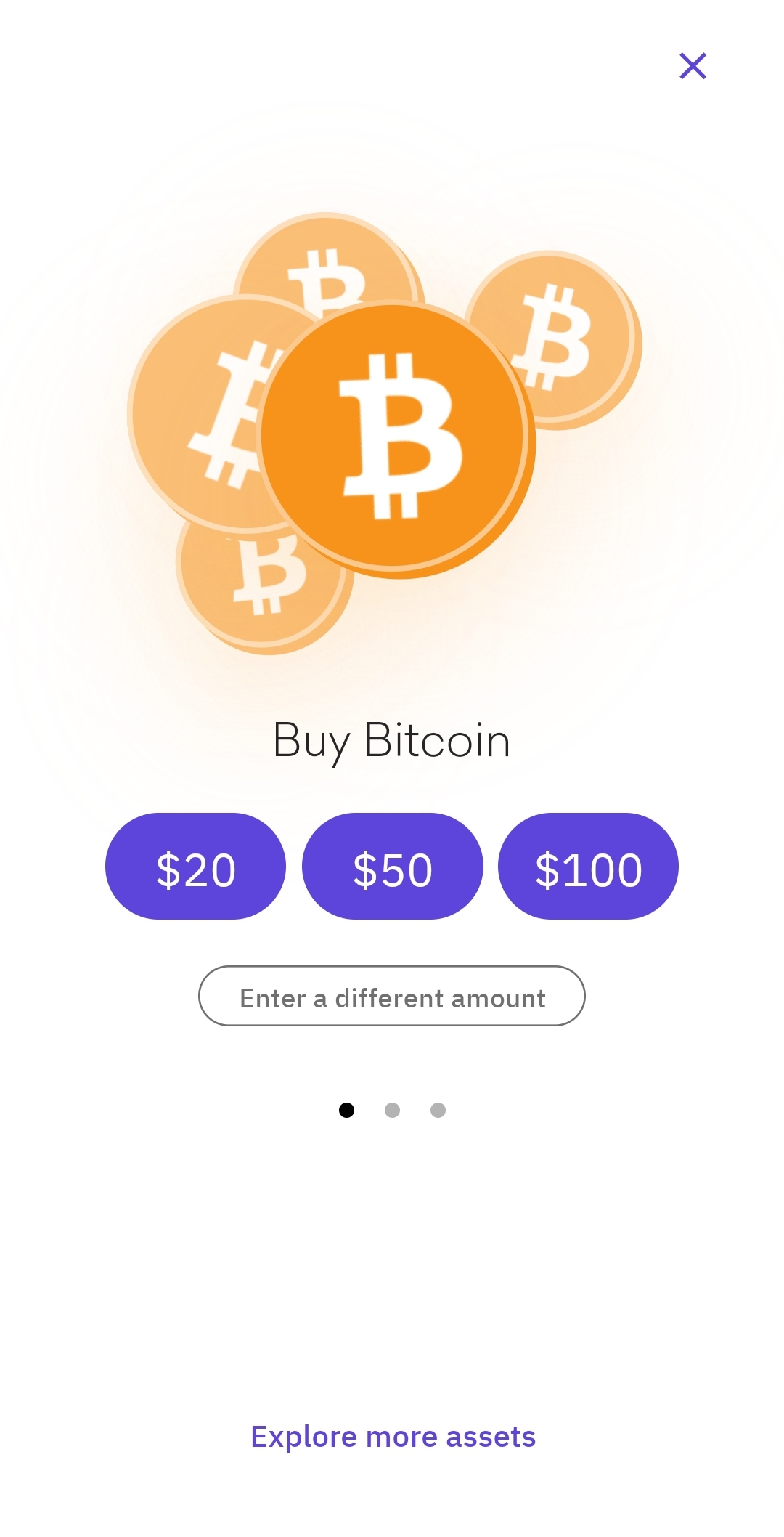784x1537 pixels.
Task: Close the Buy Bitcoin screen
Action: click(x=693, y=66)
